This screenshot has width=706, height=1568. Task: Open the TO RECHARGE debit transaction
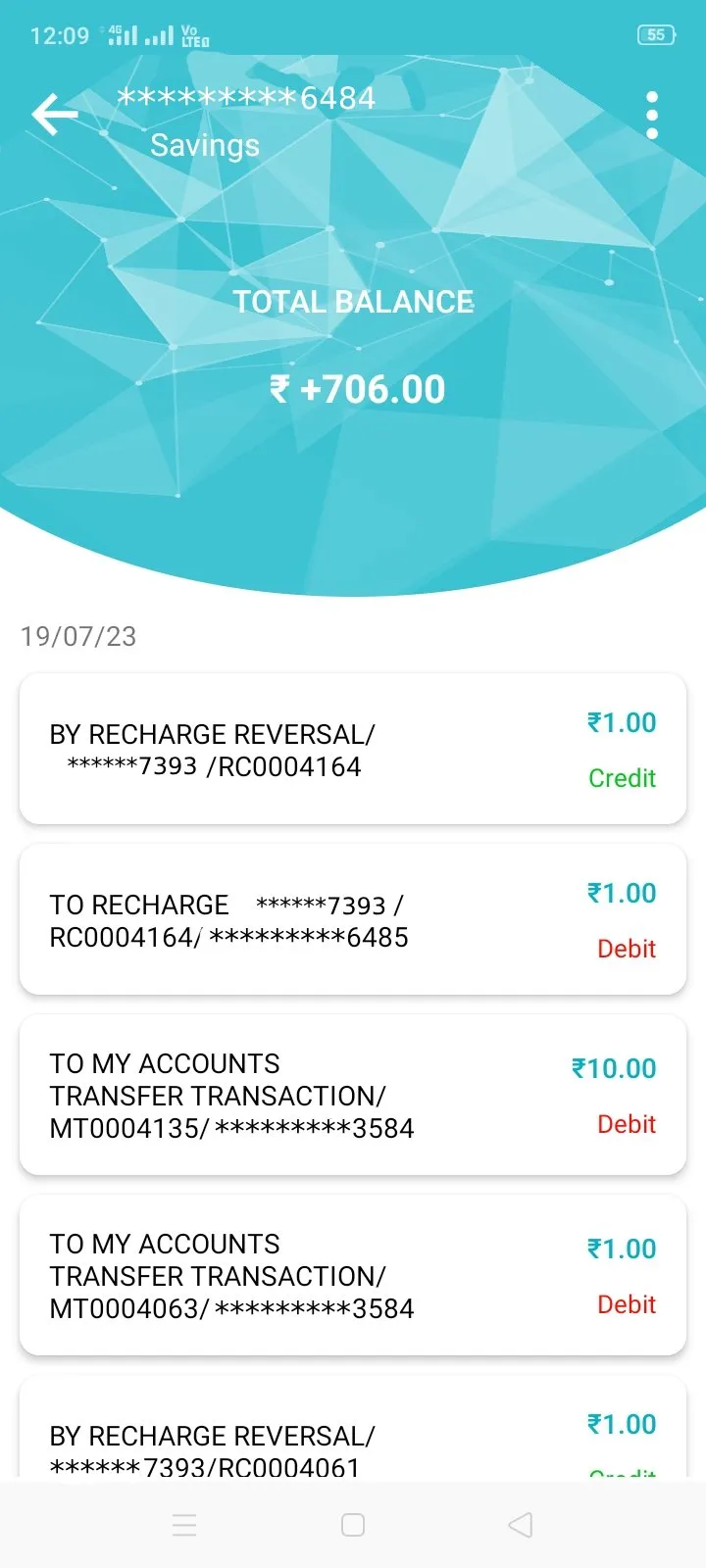pos(353,918)
